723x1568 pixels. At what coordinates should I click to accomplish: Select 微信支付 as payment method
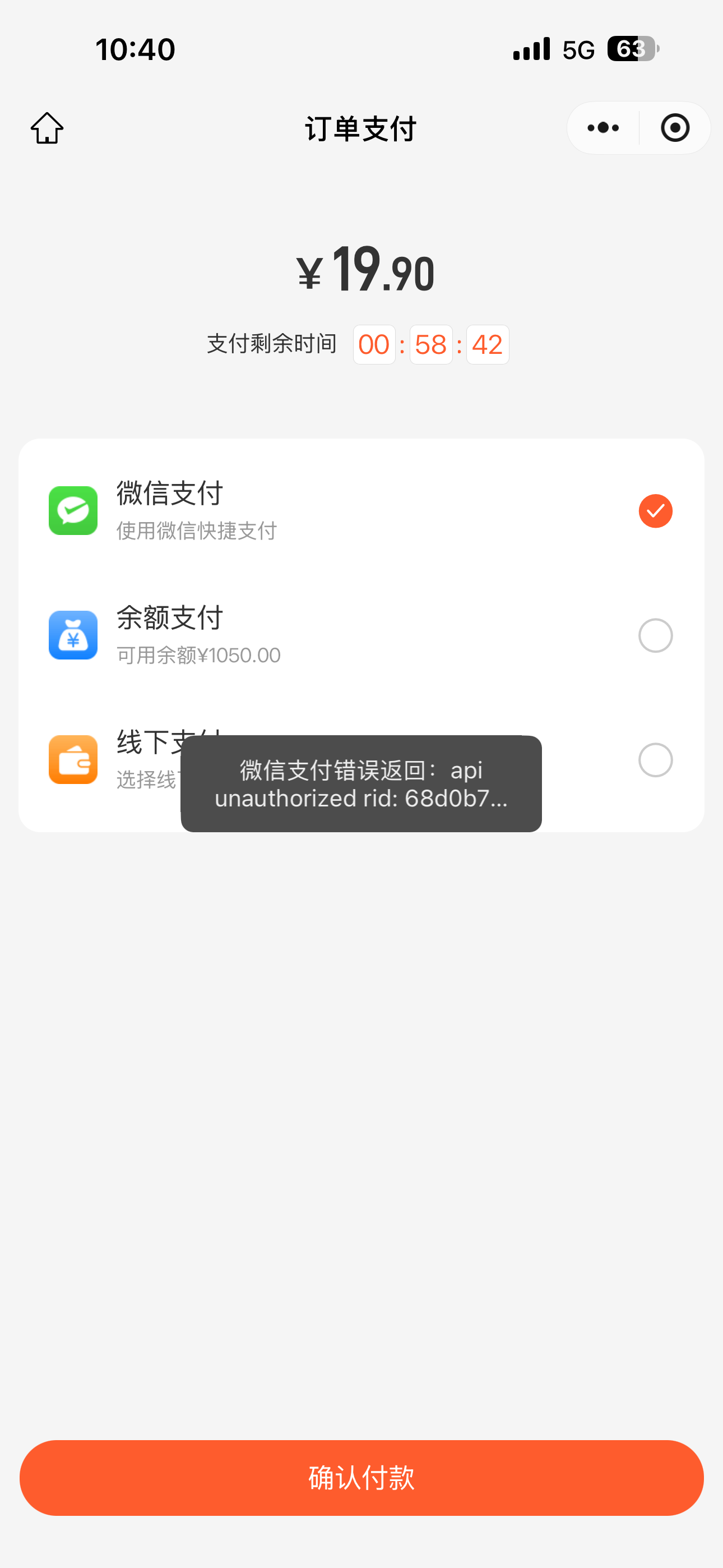pyautogui.click(x=655, y=511)
